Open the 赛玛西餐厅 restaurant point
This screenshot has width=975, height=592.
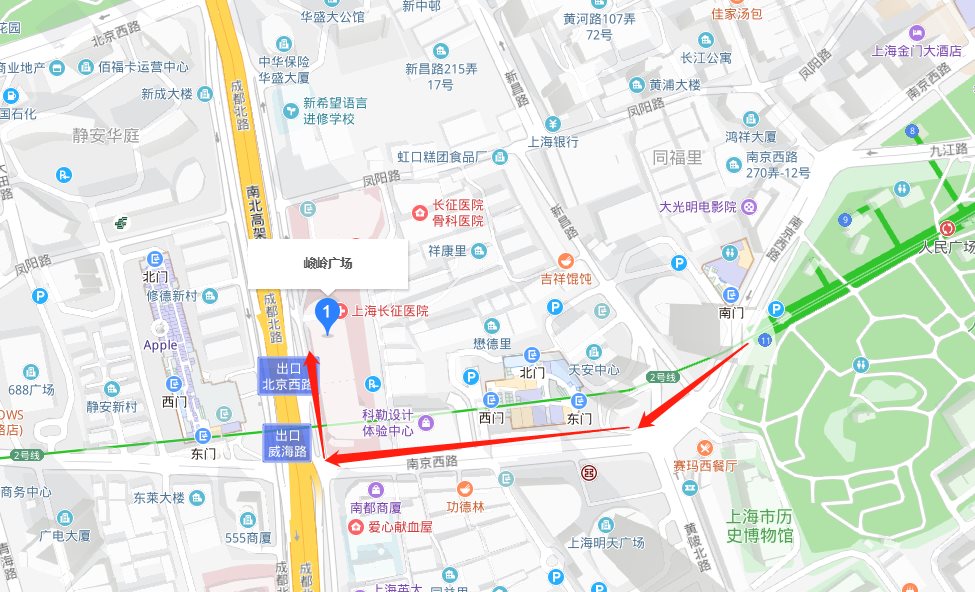point(706,446)
